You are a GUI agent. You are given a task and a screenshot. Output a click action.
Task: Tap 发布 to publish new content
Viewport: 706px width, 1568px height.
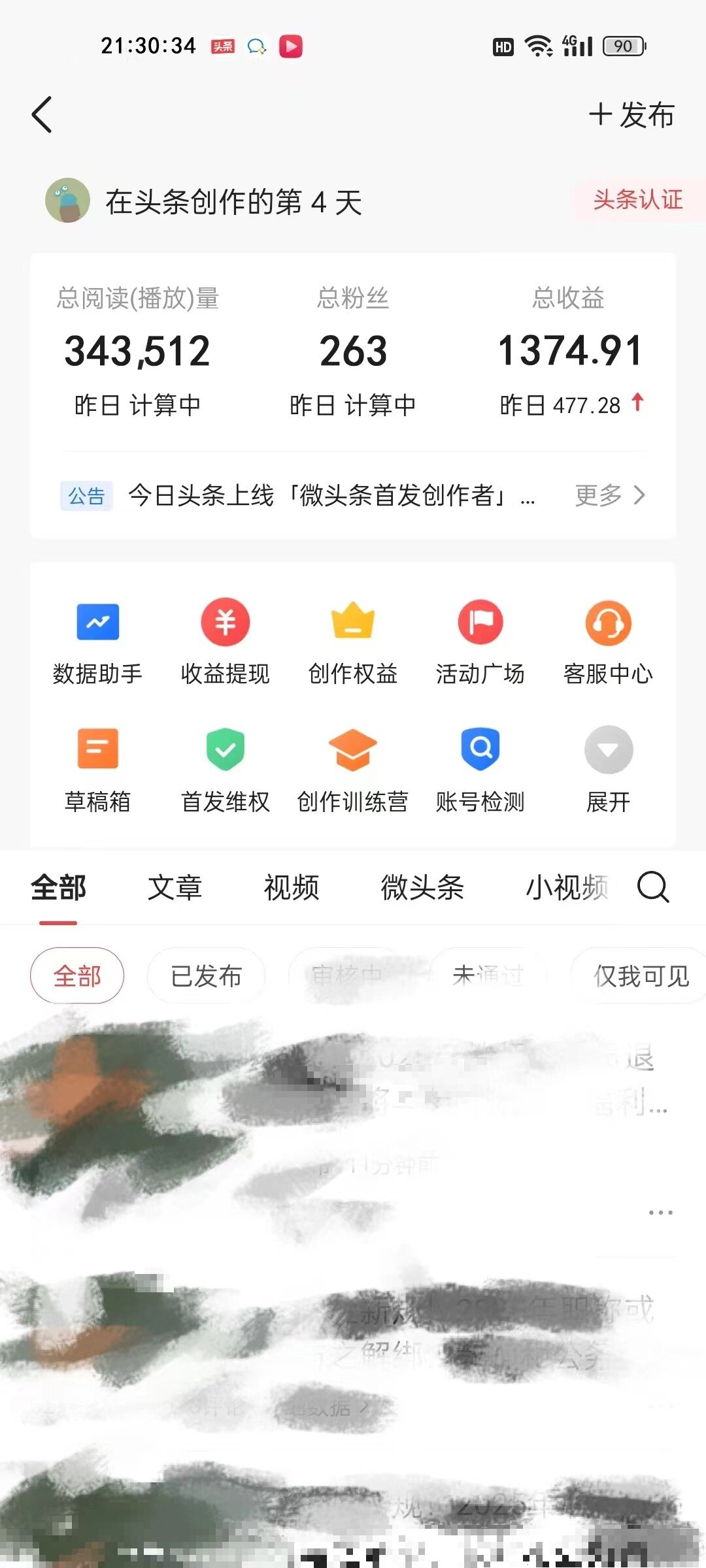tap(631, 115)
